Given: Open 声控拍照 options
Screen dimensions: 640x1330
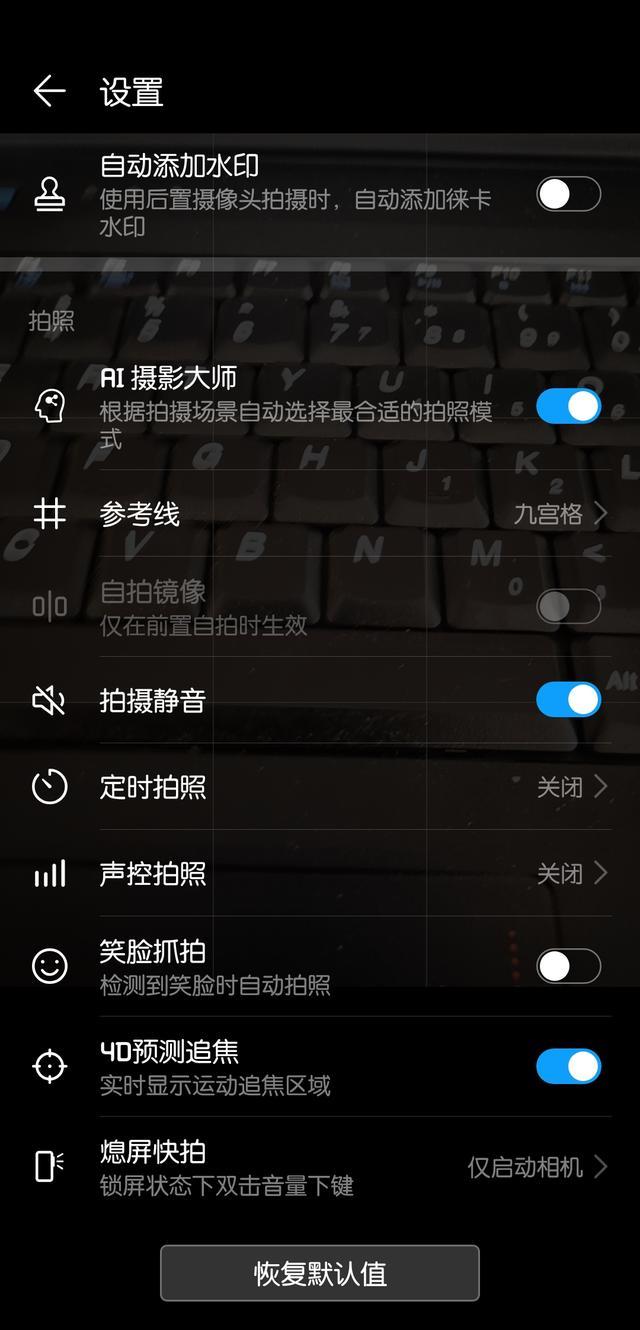Looking at the screenshot, I should [x=320, y=874].
